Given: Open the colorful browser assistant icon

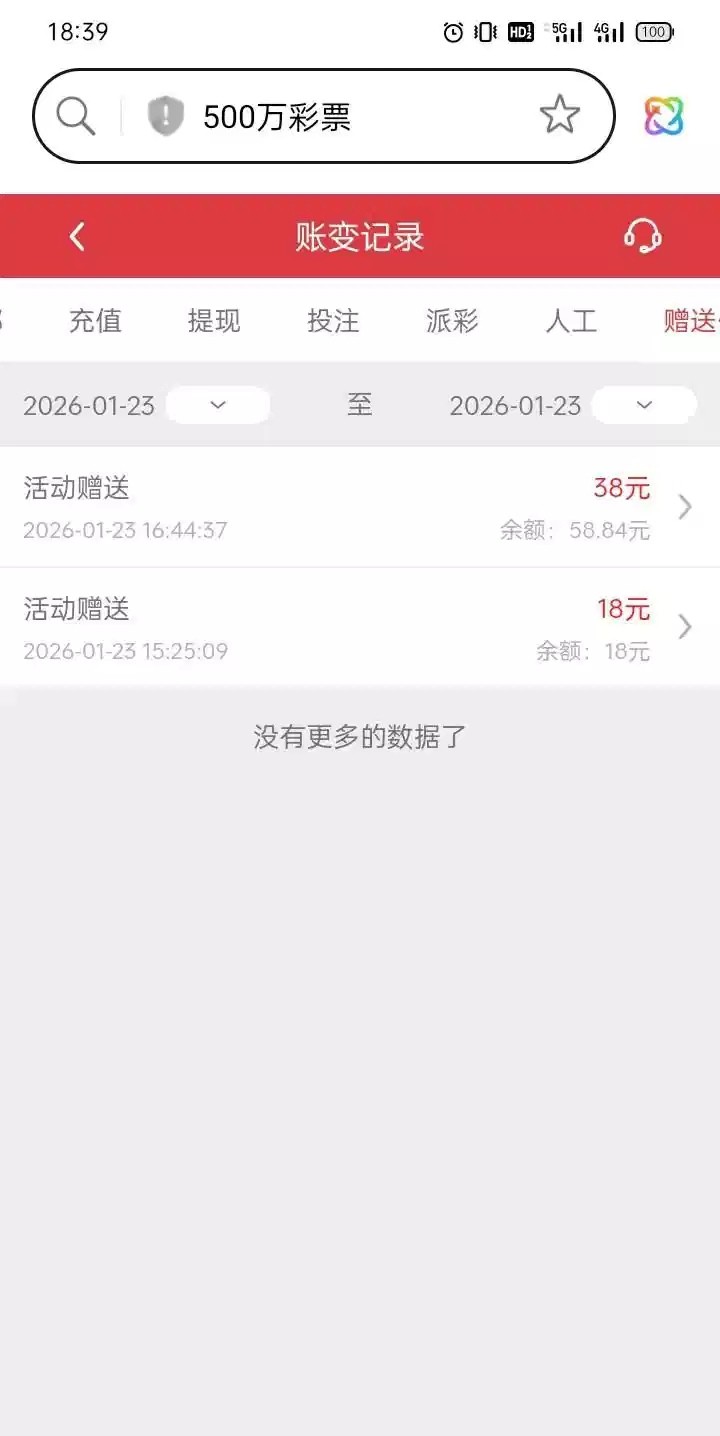Looking at the screenshot, I should 664,116.
